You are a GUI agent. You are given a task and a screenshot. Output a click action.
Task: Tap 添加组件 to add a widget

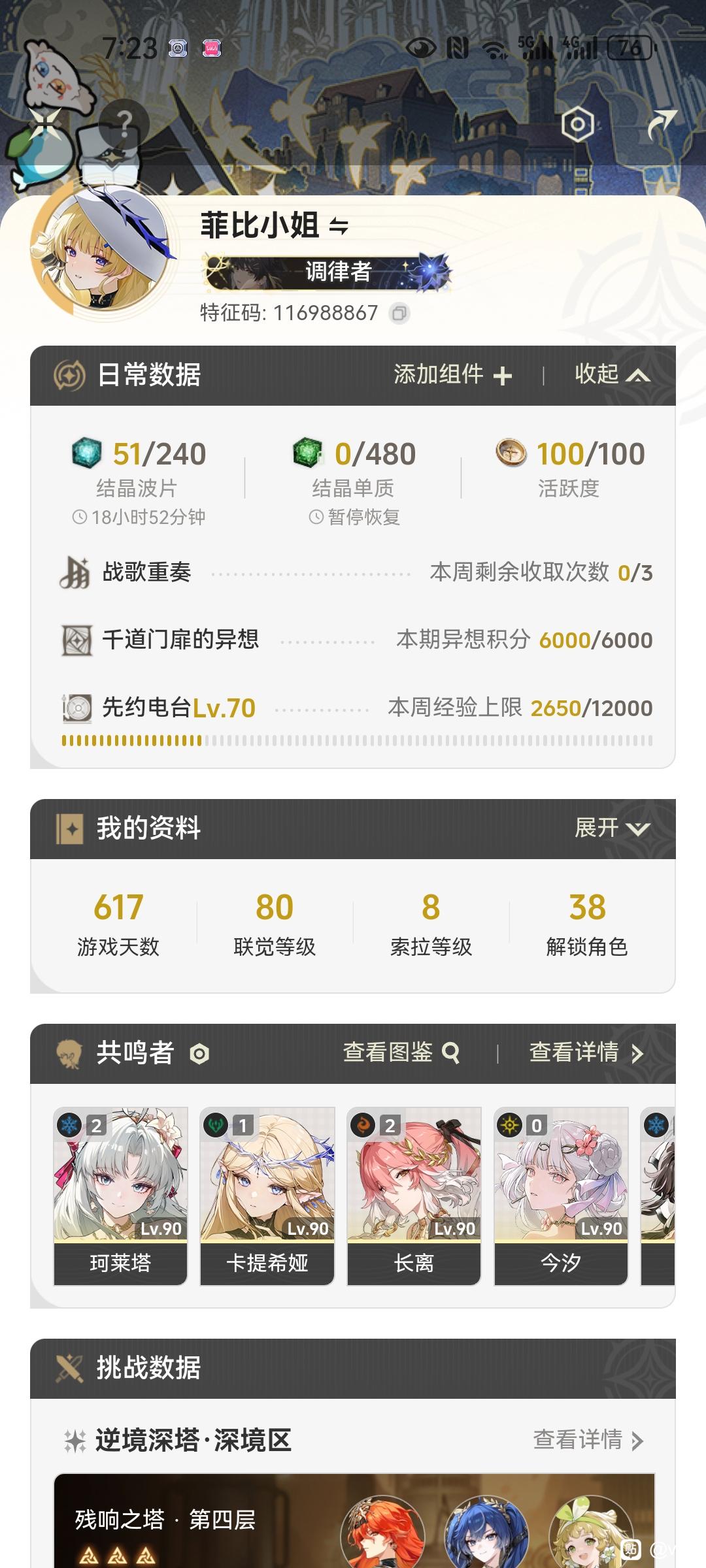pos(452,375)
